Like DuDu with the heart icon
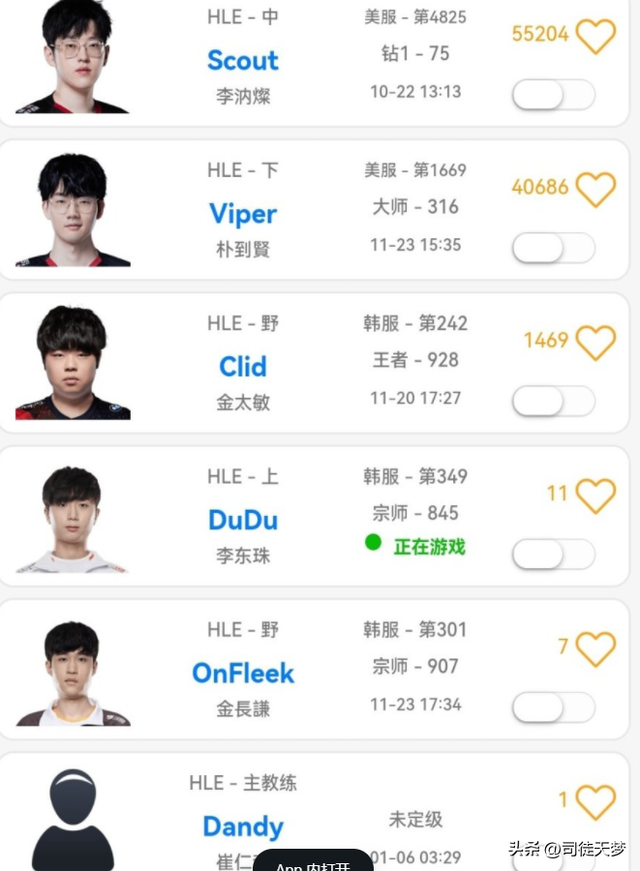Viewport: 640px width, 871px height. 596,496
